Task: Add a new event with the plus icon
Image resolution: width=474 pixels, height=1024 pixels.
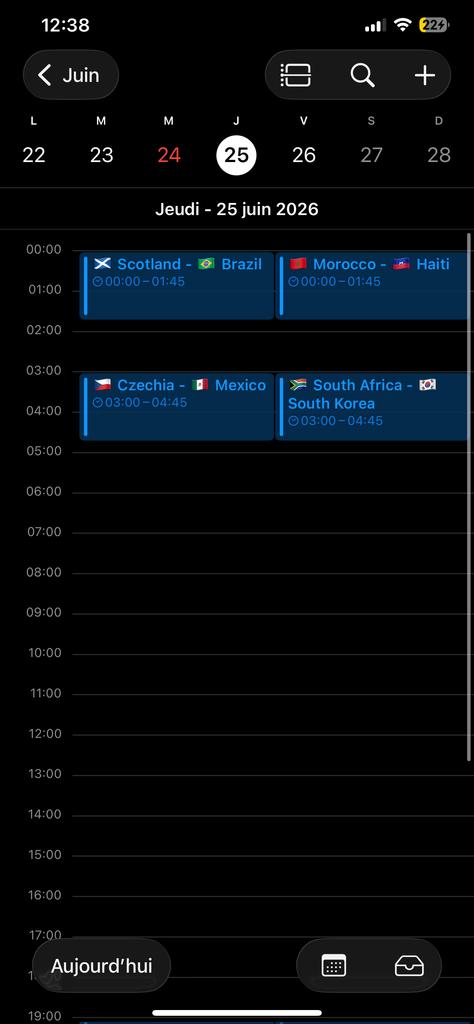Action: (x=425, y=75)
